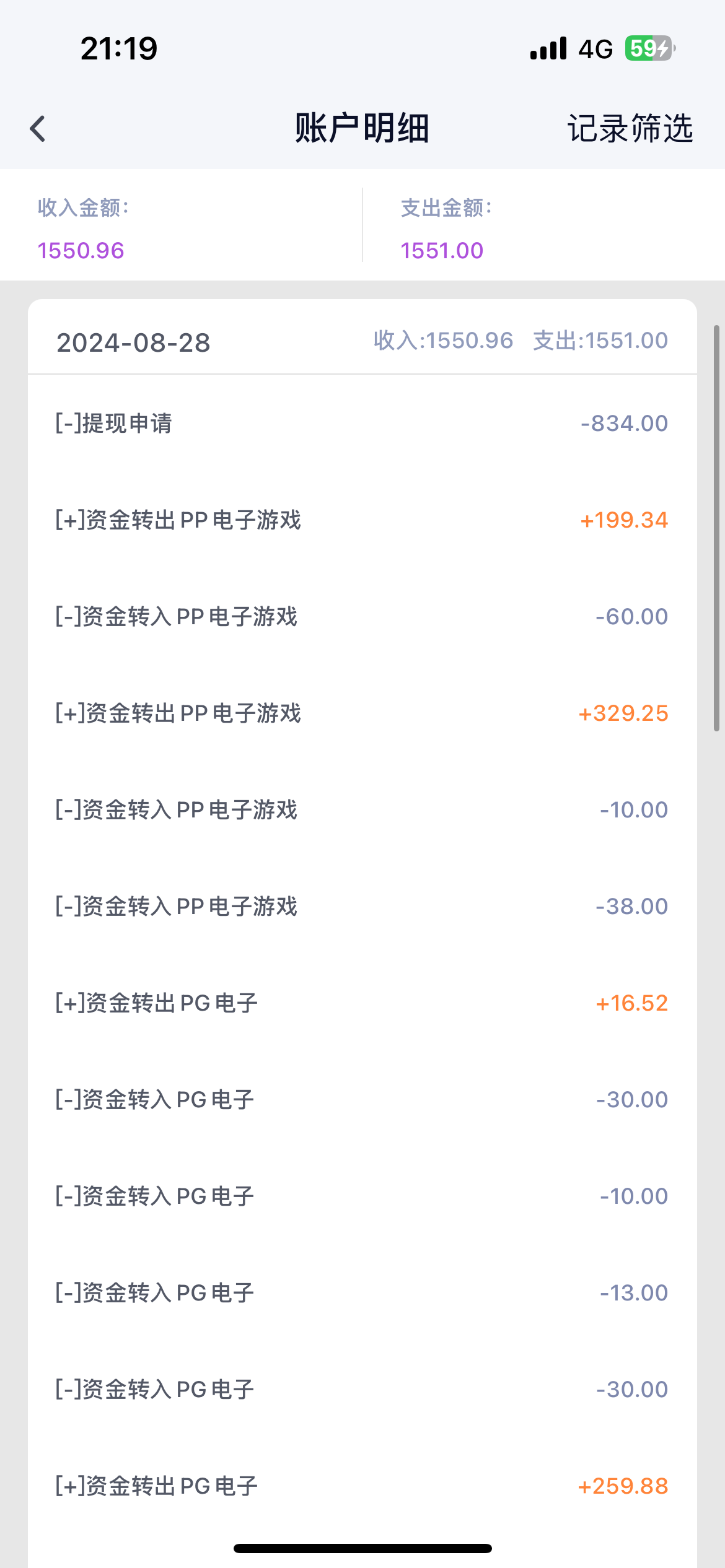Image resolution: width=725 pixels, height=1568 pixels.
Task: Open 记录筛选 record filter
Action: (x=630, y=129)
